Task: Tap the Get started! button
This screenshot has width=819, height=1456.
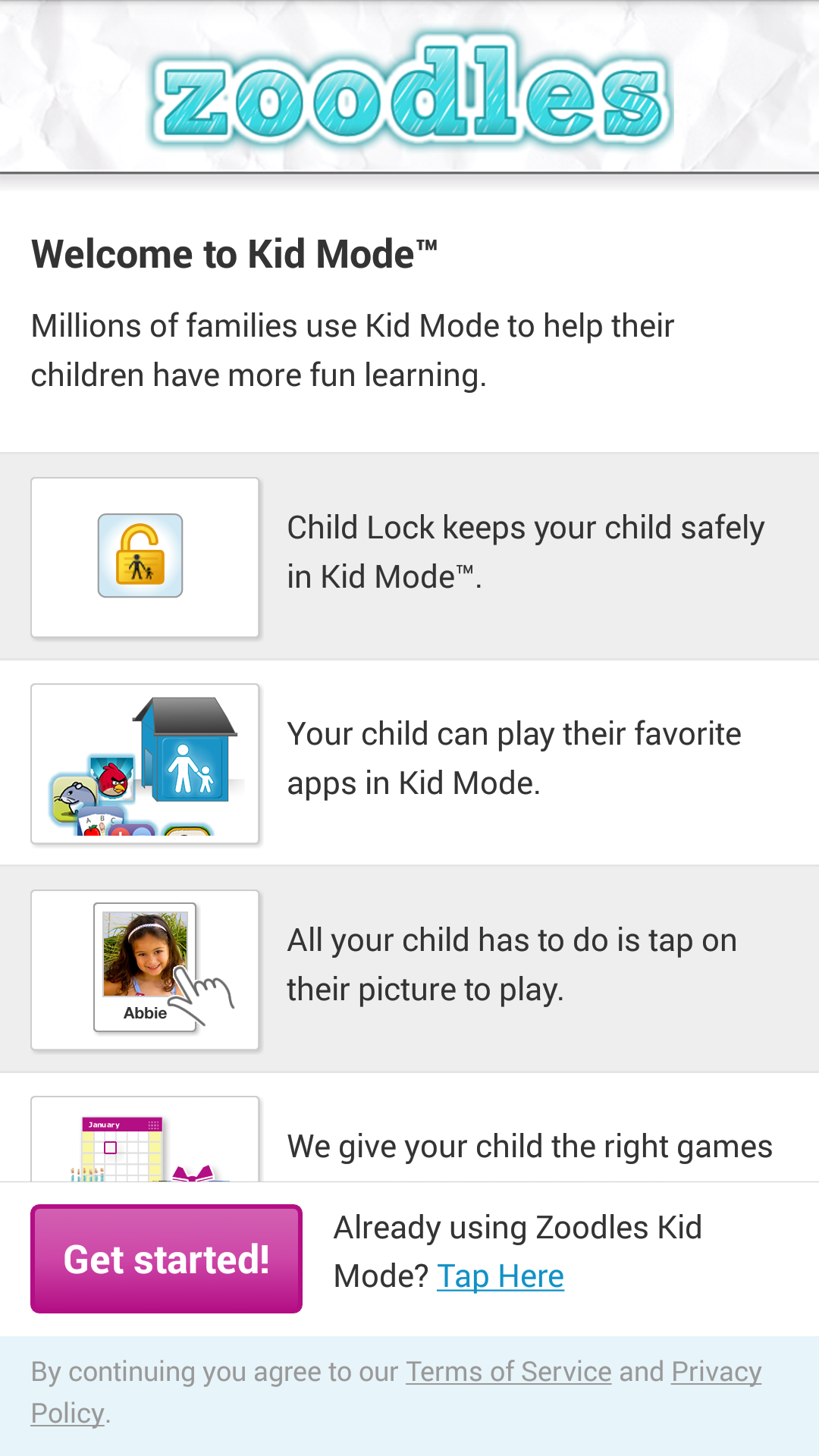Action: (166, 1259)
